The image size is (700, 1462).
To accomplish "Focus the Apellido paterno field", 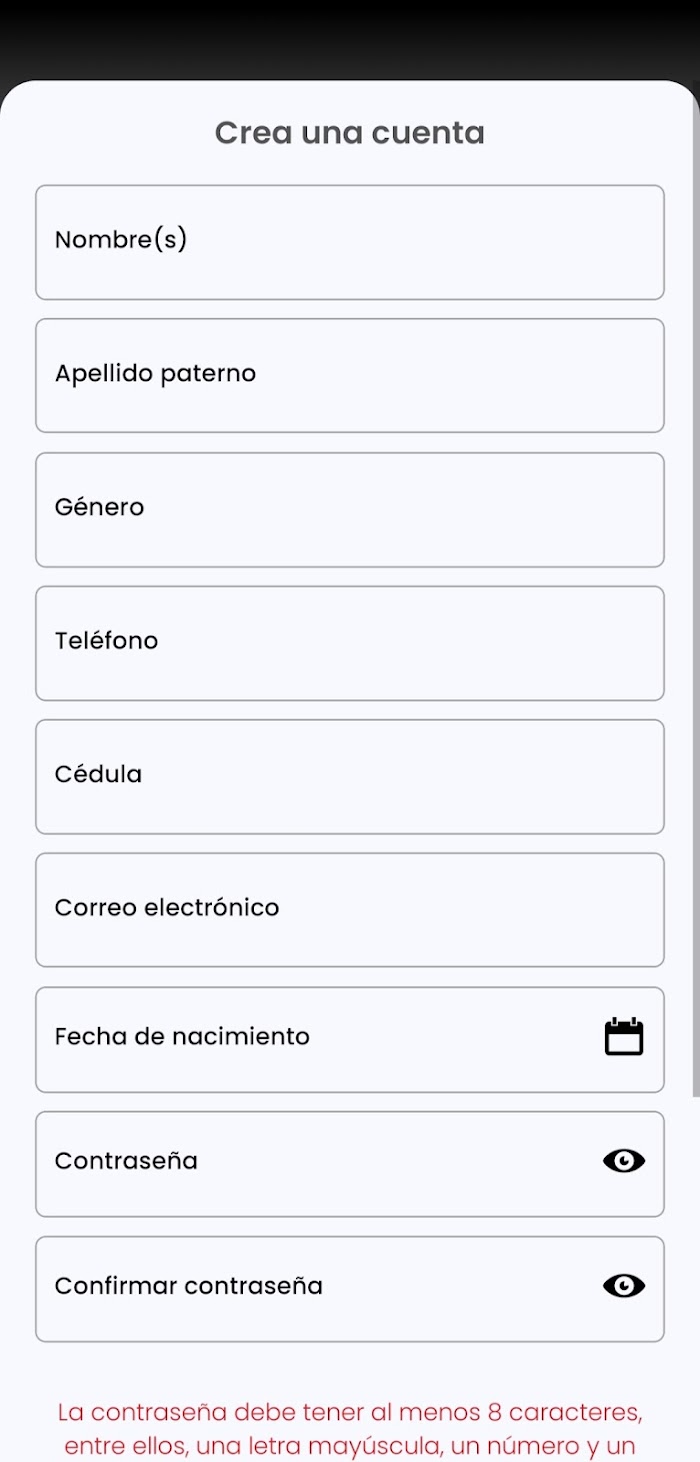I will [x=350, y=375].
